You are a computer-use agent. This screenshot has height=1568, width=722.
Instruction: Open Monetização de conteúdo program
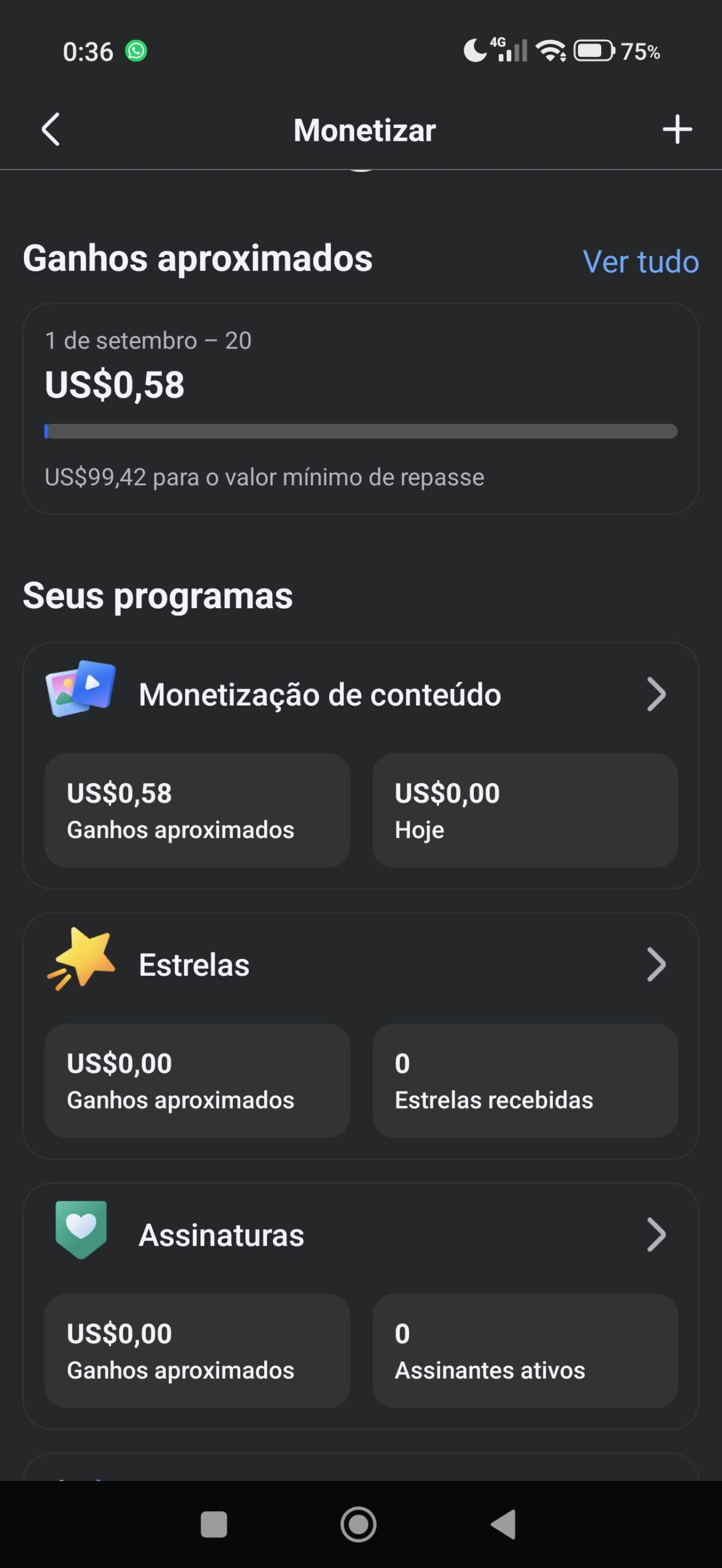[x=361, y=695]
